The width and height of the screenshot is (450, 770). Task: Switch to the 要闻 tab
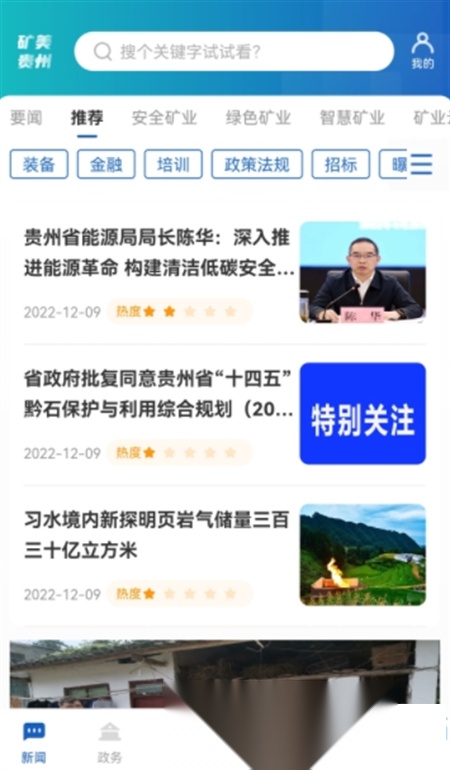click(26, 118)
